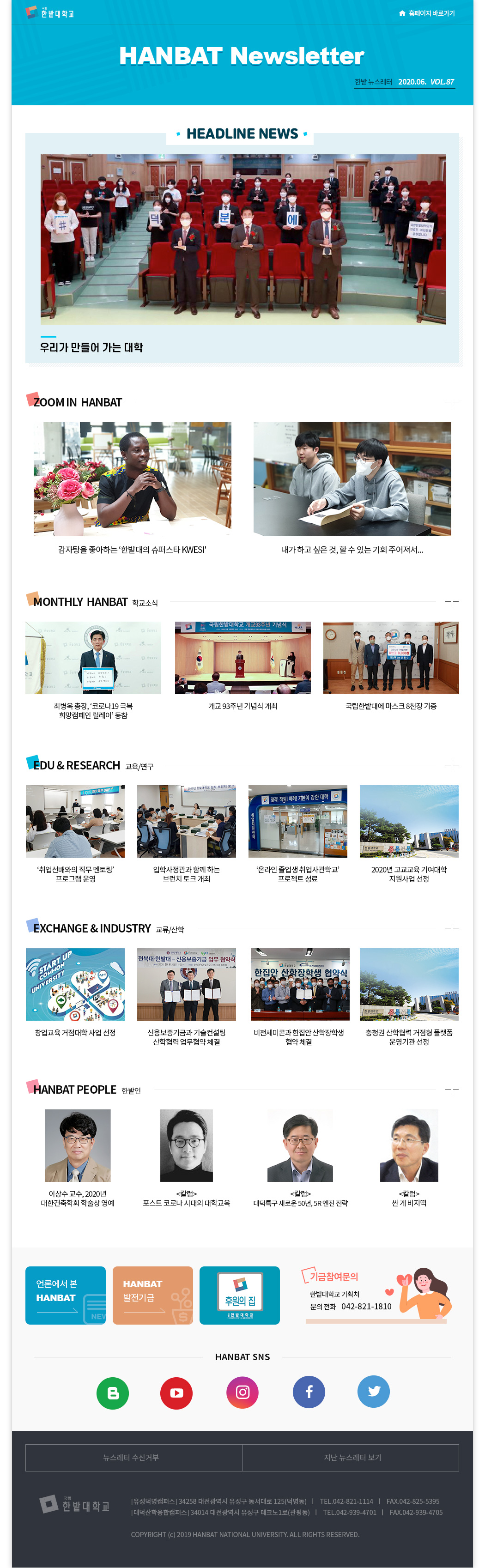Open the HANBAT 발전기금 banner

[153, 1296]
